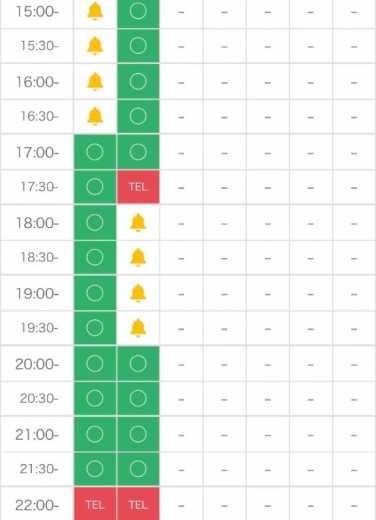376x520 pixels.
Task: Choose the green circle at 18:30
Action: coord(95,257)
